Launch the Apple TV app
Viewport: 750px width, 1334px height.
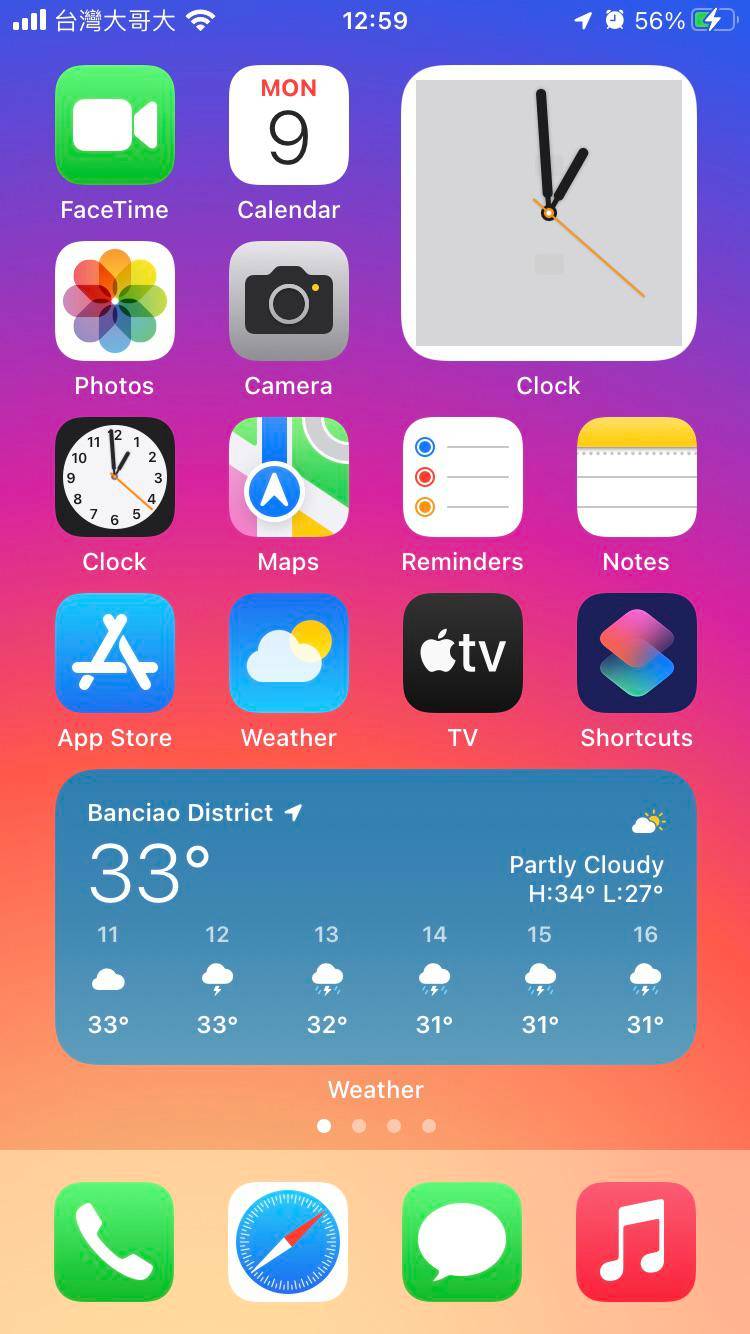(462, 652)
